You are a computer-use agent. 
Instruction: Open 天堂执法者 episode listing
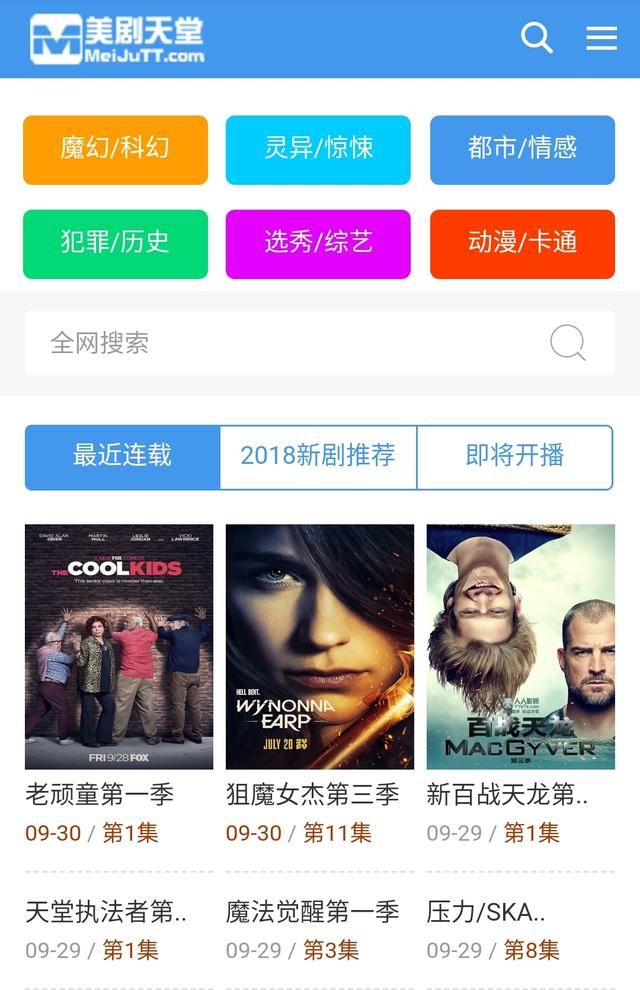click(x=106, y=912)
